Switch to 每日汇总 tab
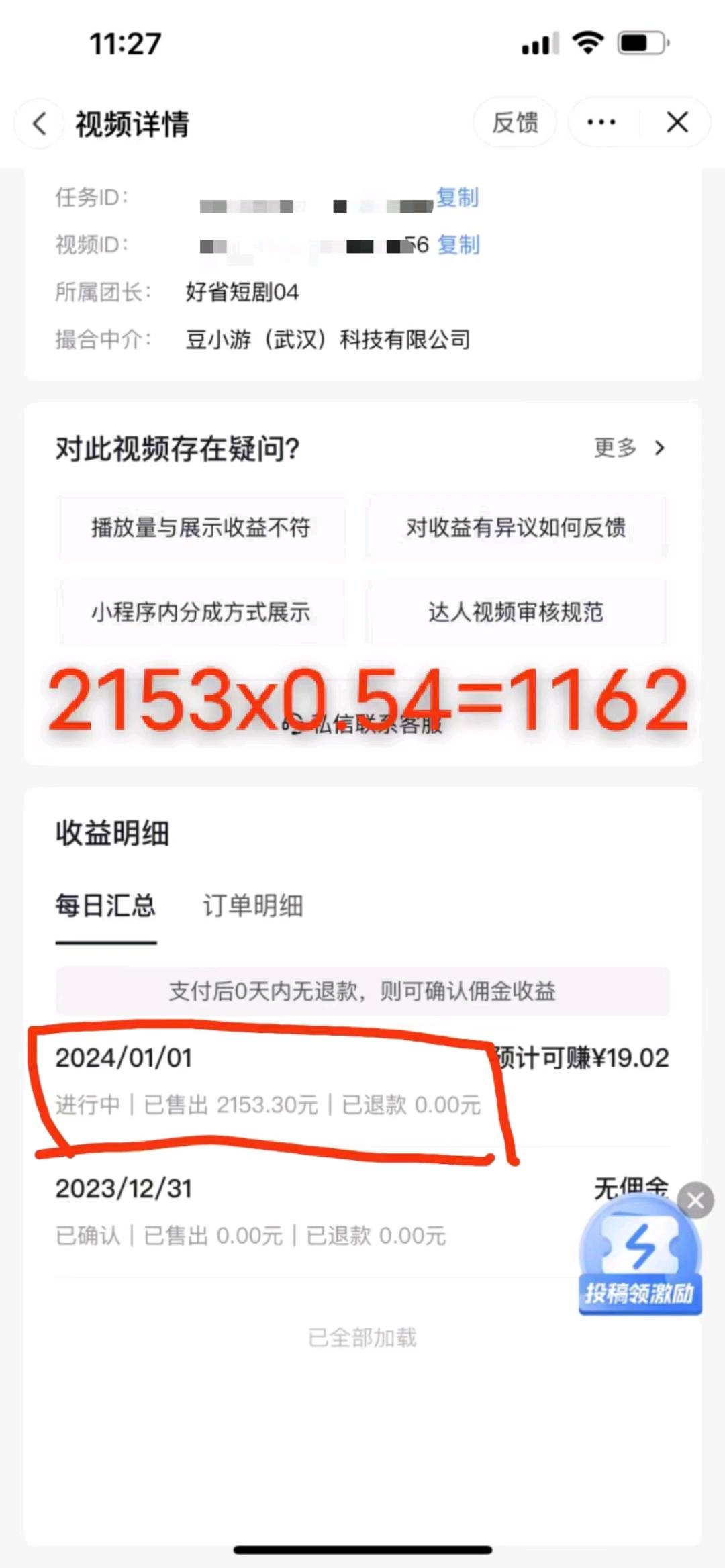725x1568 pixels. click(x=105, y=906)
